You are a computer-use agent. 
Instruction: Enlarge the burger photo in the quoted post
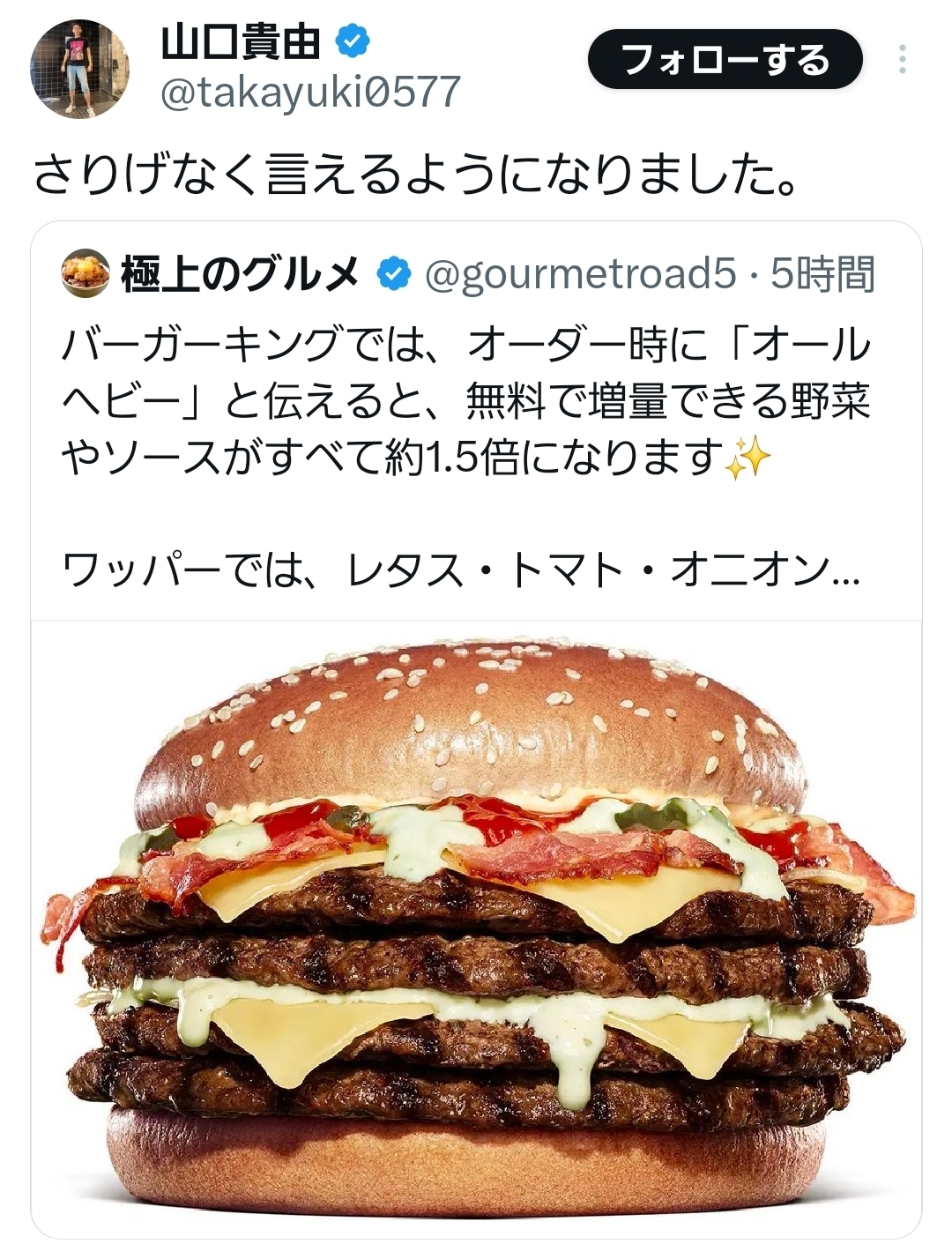[476, 926]
